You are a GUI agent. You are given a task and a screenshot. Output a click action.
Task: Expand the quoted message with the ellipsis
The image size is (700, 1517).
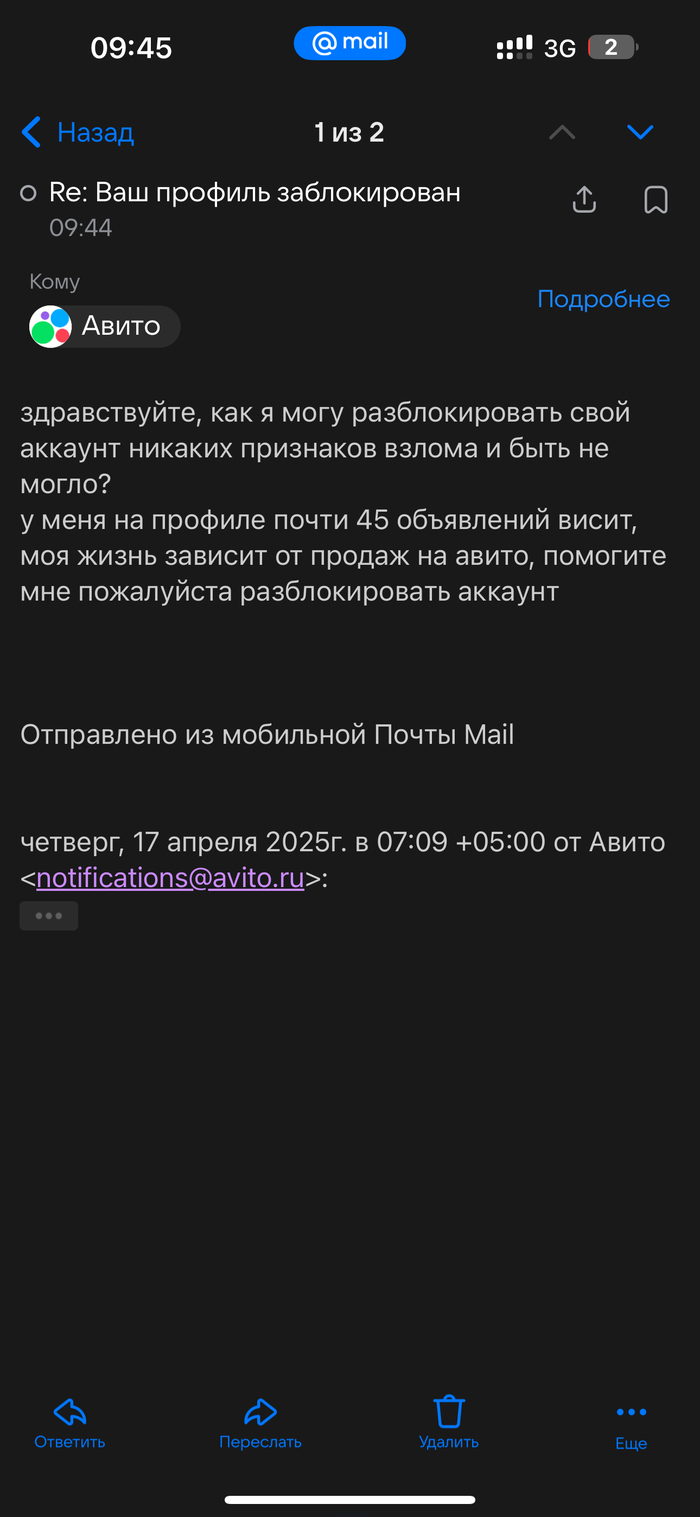coord(49,916)
